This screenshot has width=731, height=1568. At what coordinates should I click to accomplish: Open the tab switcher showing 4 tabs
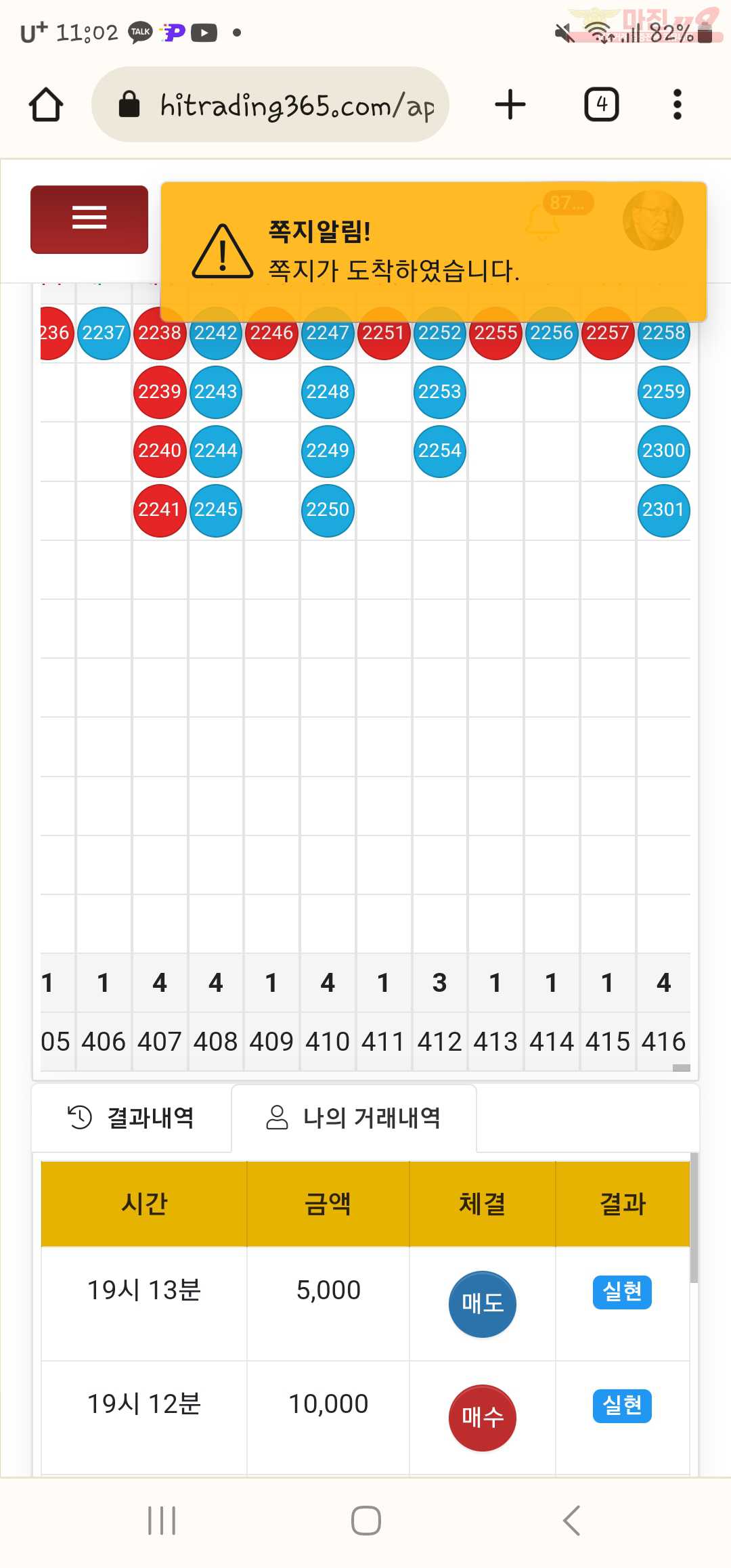coord(602,105)
